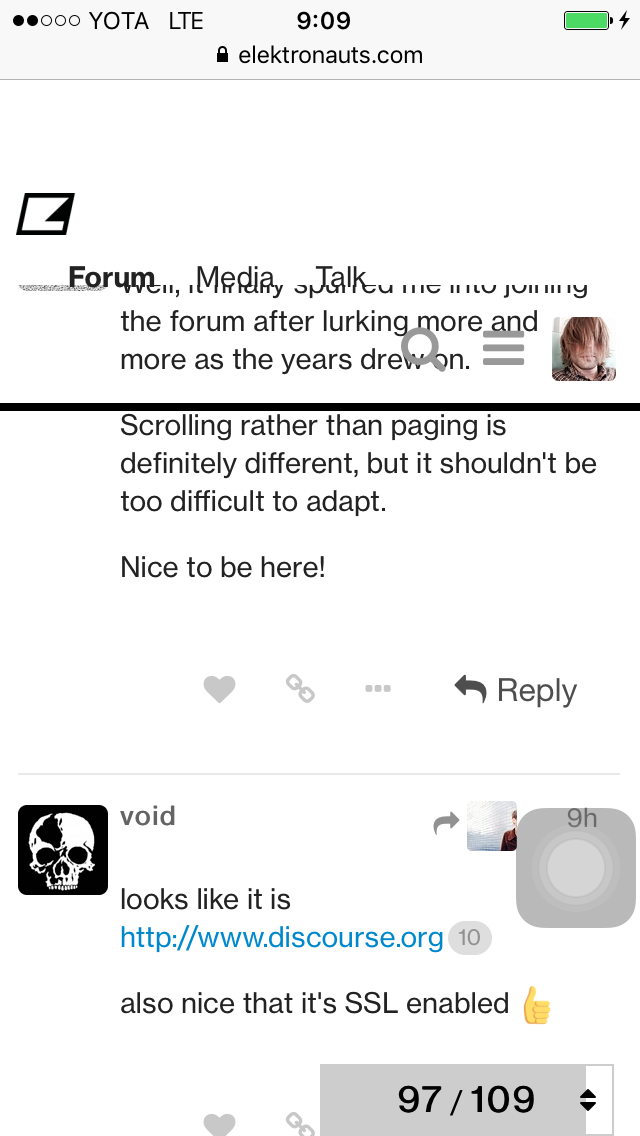Open the discourse.org link

(x=282, y=938)
